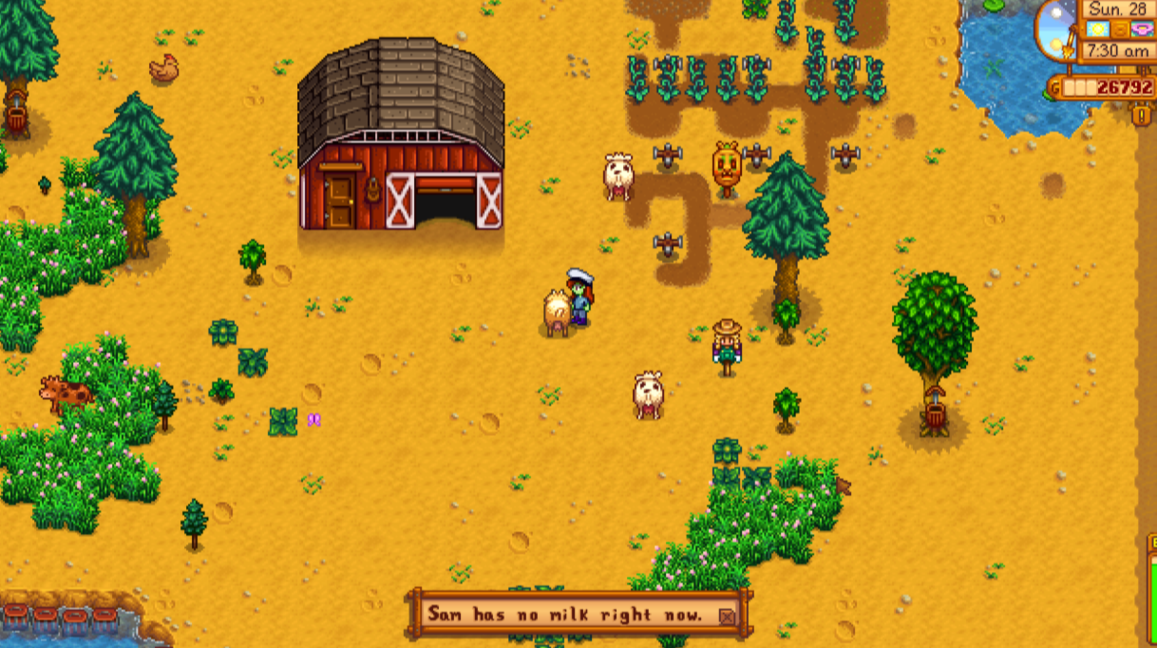Dismiss the 'Sam has no milk' message

(x=726, y=616)
